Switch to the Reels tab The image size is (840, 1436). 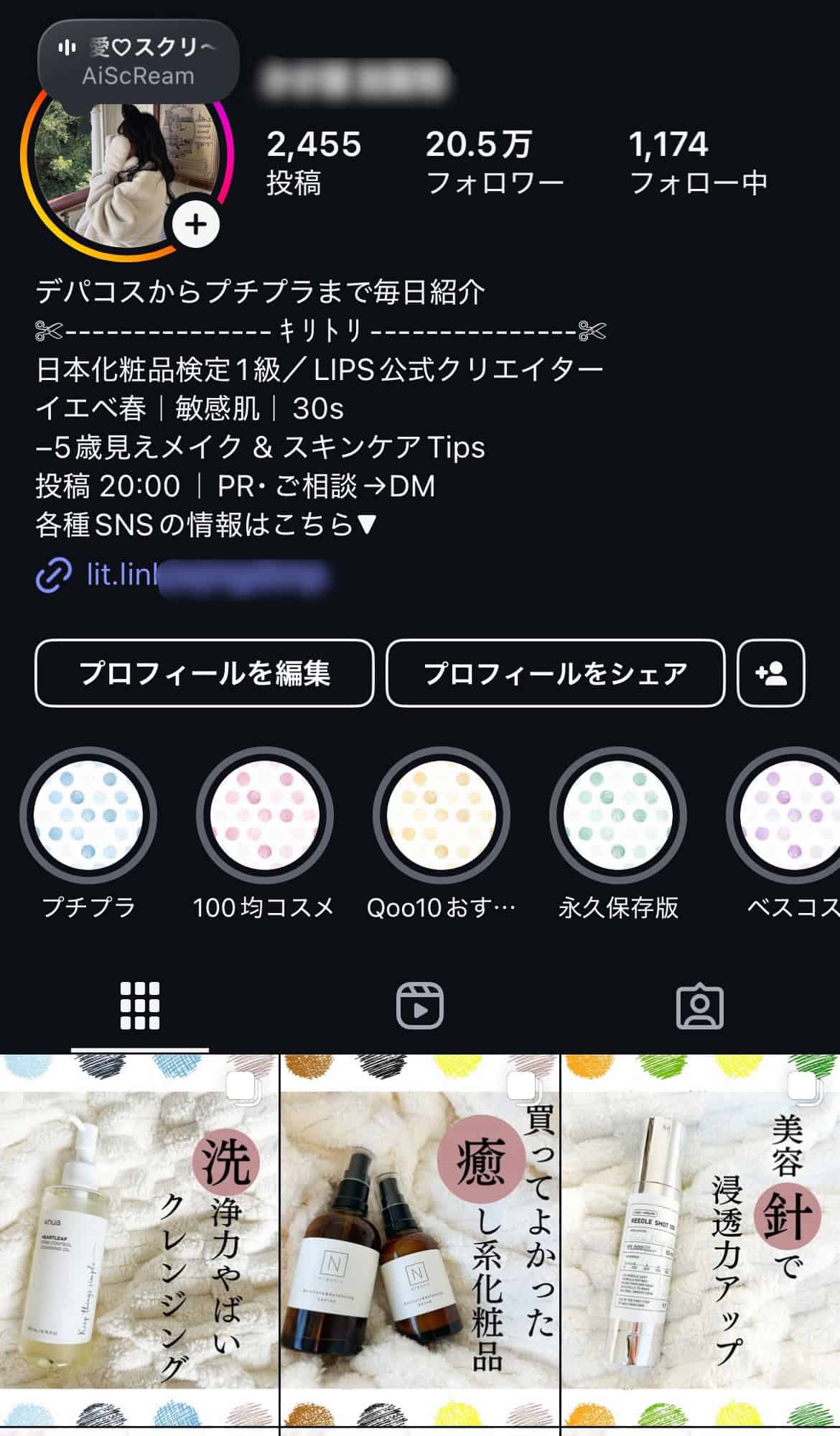click(x=420, y=1006)
